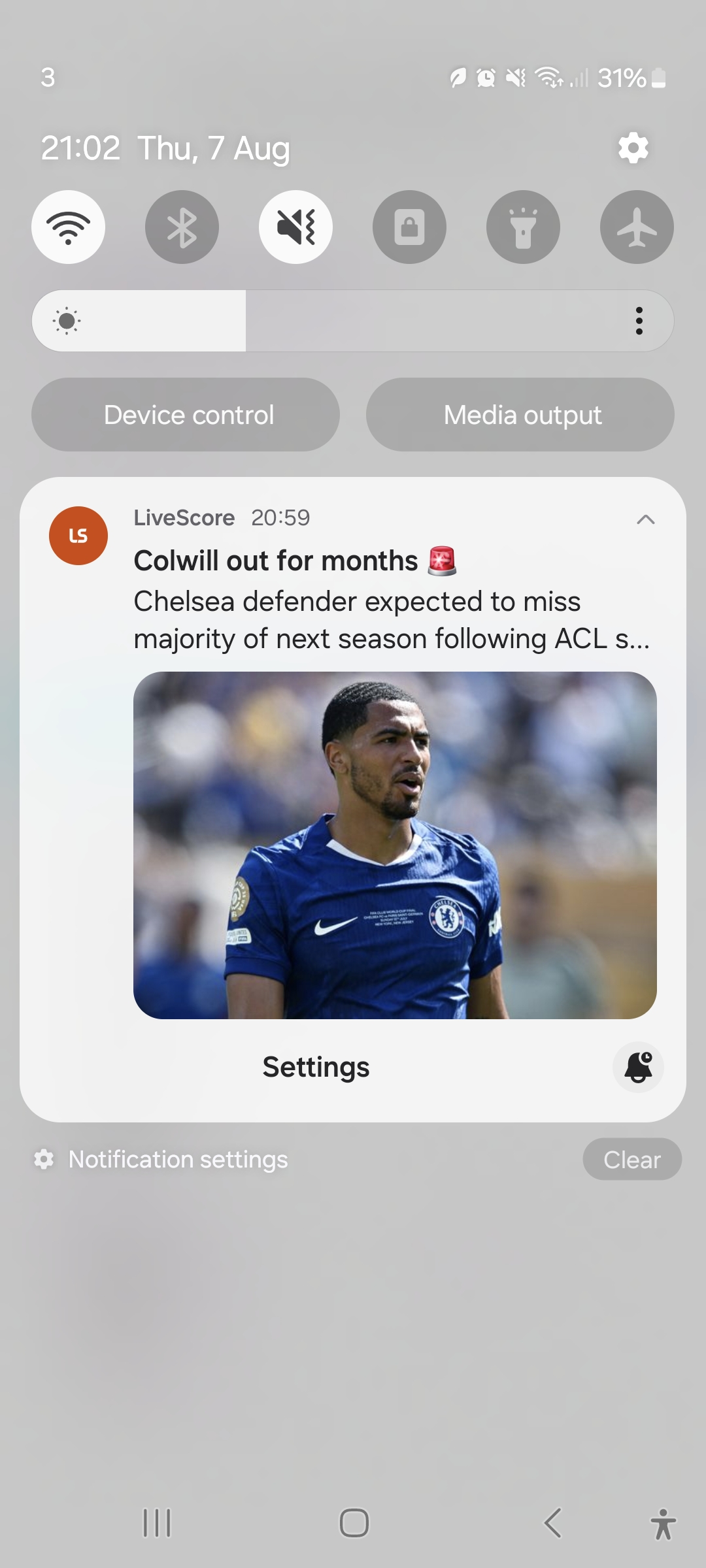The image size is (706, 1568).
Task: Open Notification settings
Action: pos(161,1160)
